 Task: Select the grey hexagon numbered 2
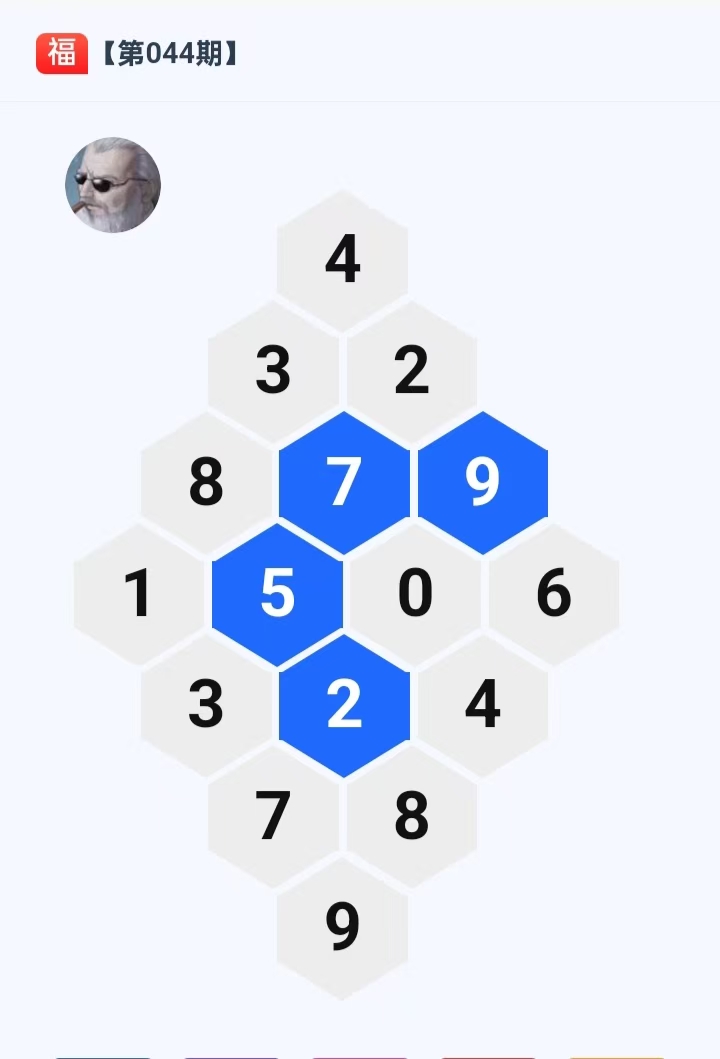pyautogui.click(x=411, y=371)
